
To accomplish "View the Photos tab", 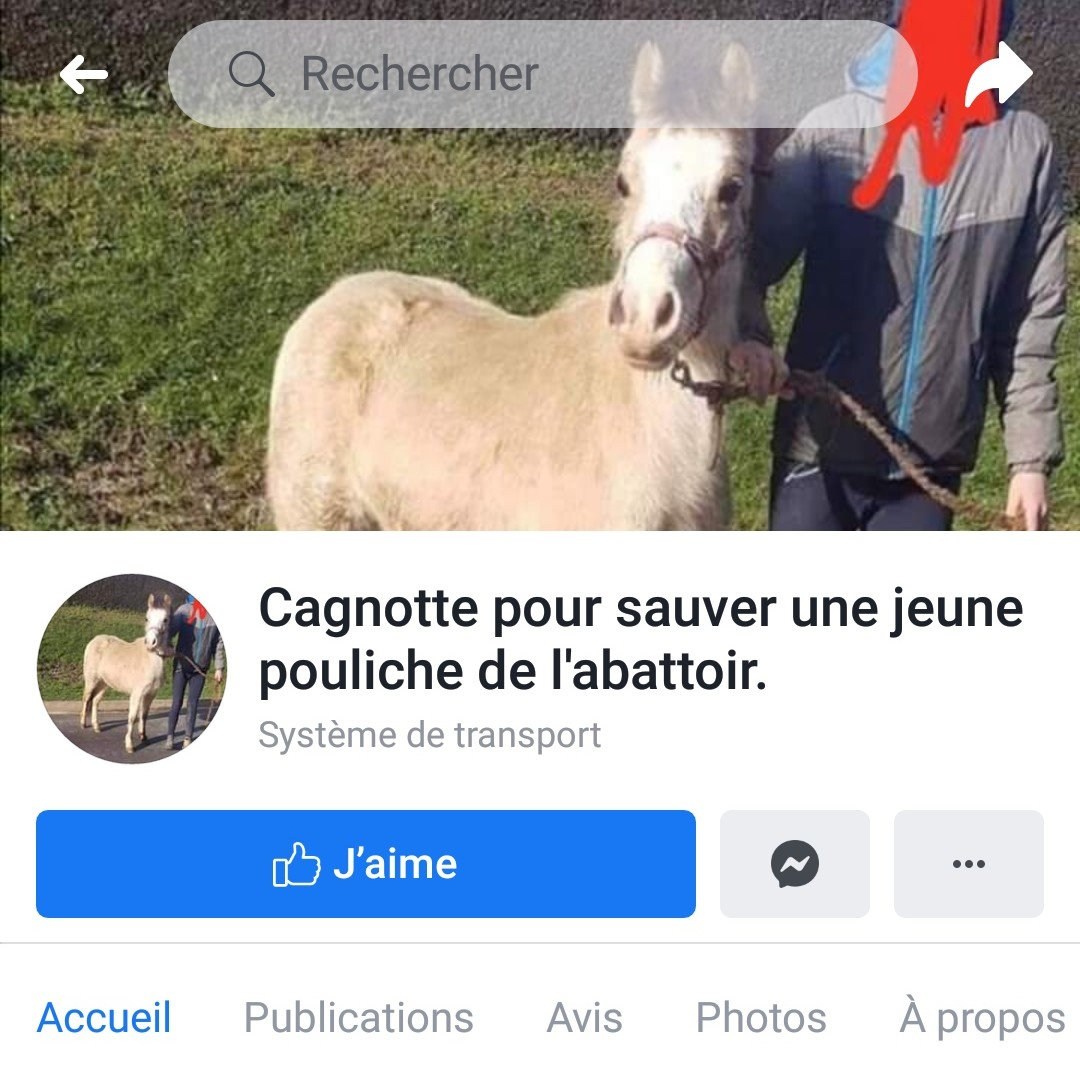I will [x=761, y=1018].
